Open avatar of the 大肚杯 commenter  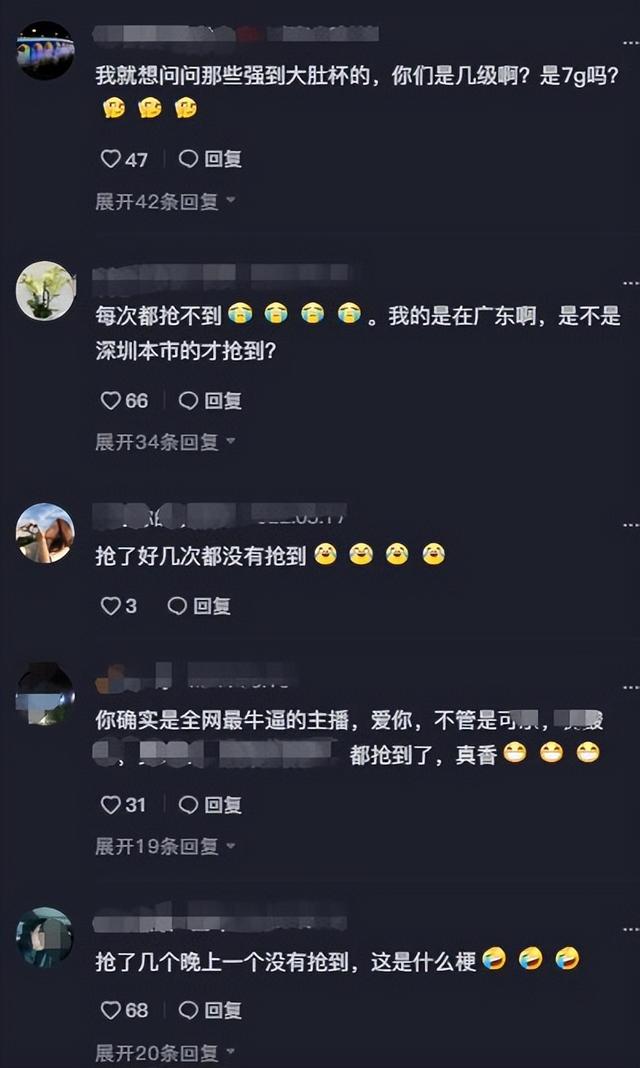[x=45, y=49]
